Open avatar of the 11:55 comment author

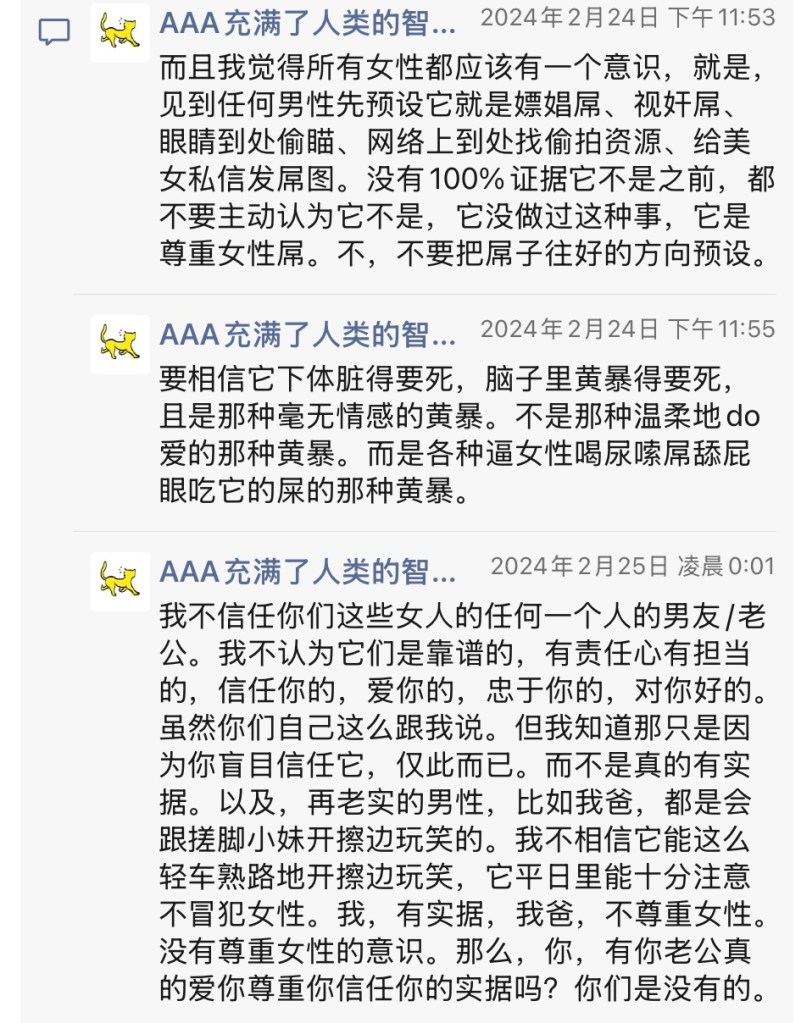tap(119, 343)
